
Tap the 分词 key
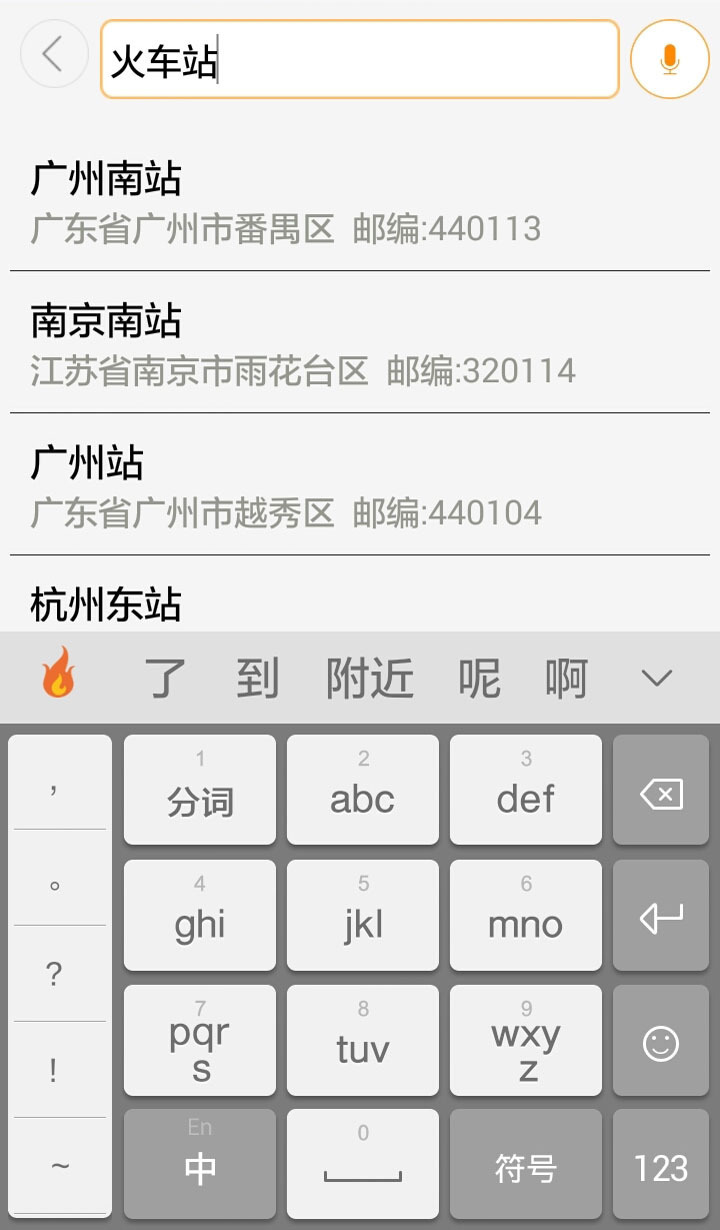pos(200,790)
